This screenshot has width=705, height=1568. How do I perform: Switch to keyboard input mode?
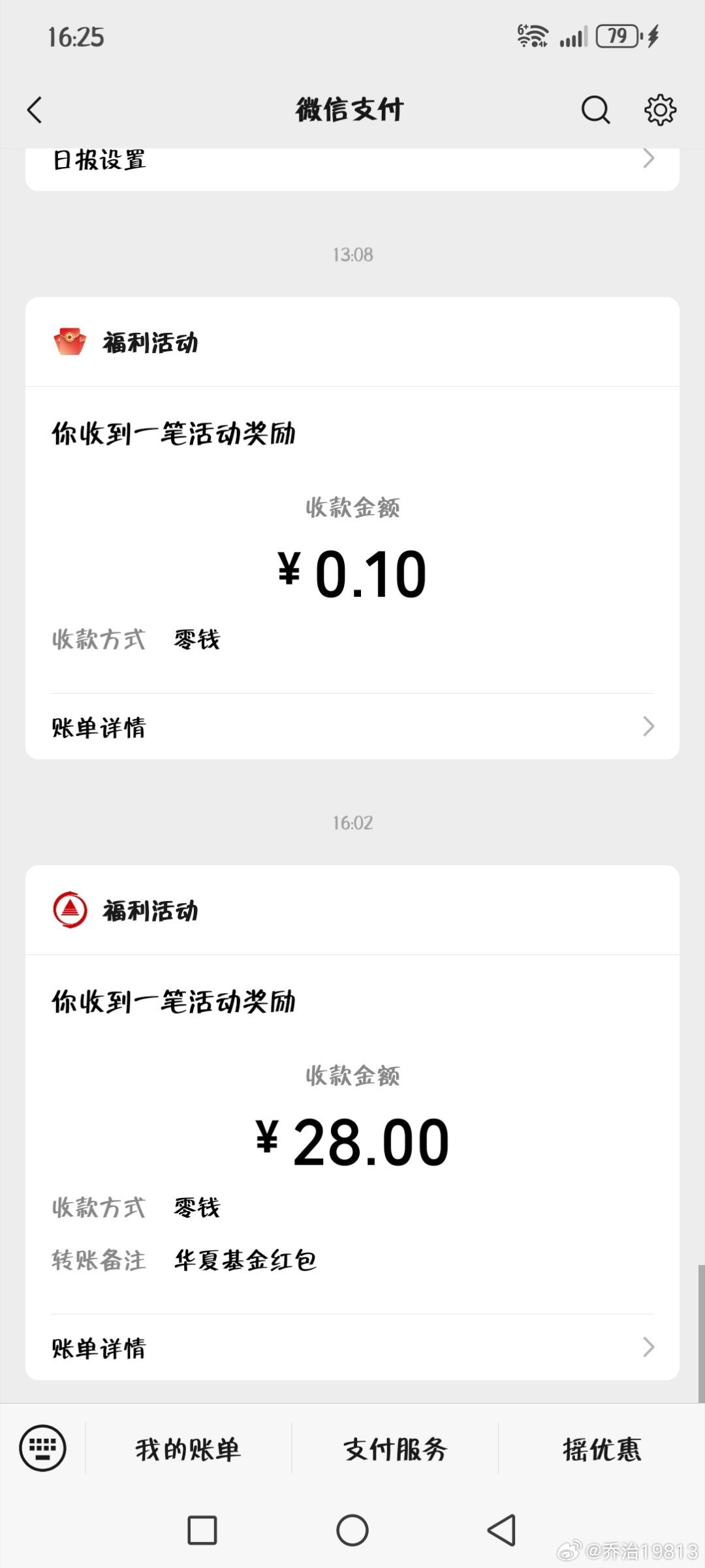pos(43,1448)
